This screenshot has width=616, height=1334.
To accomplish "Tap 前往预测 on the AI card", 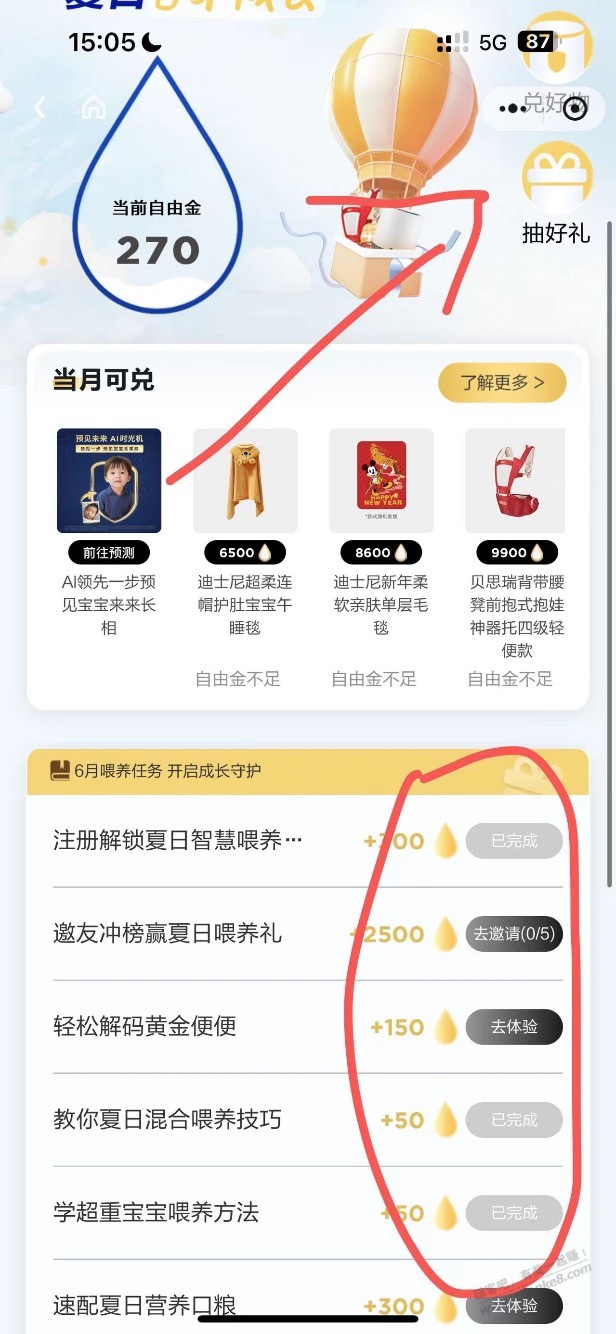I will coord(109,552).
